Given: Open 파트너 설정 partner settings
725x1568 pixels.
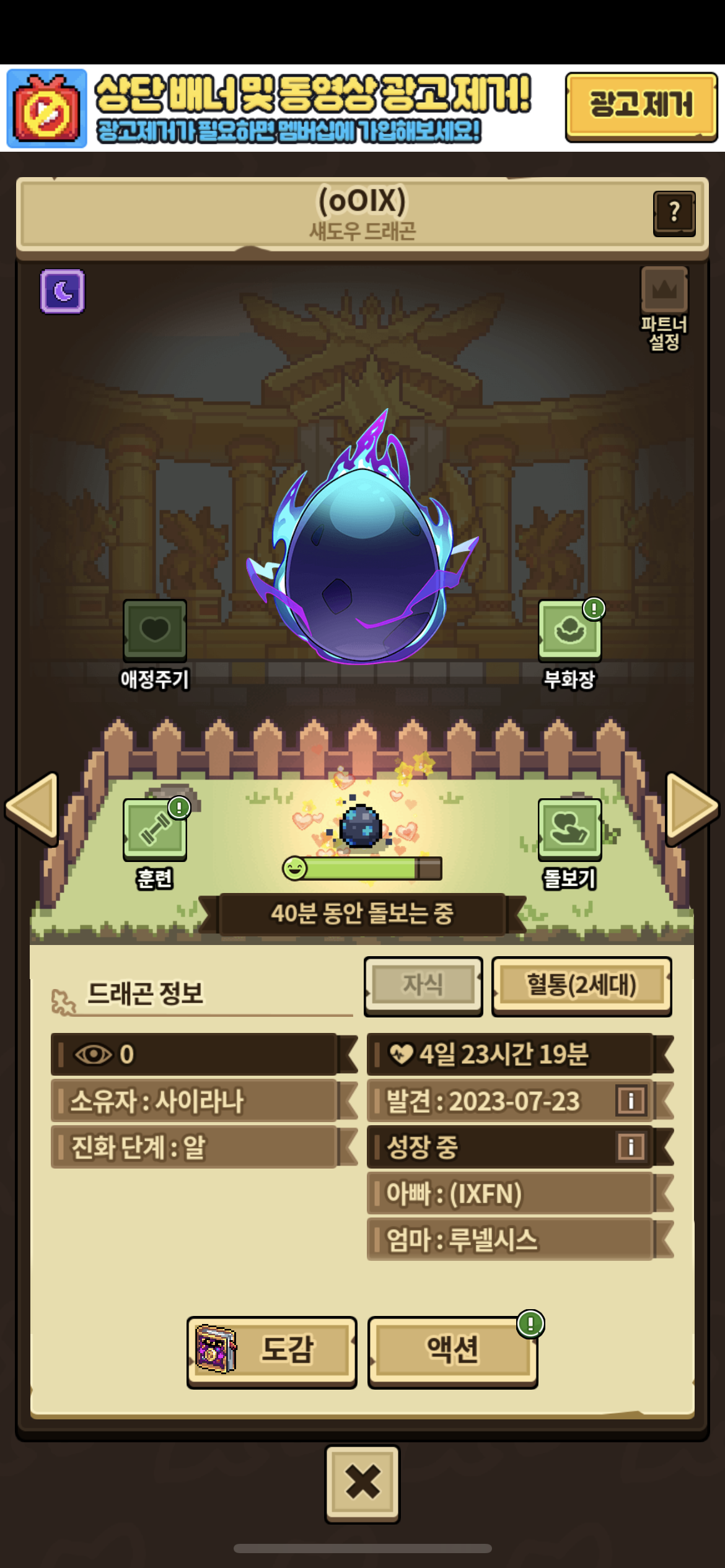Looking at the screenshot, I should (664, 308).
